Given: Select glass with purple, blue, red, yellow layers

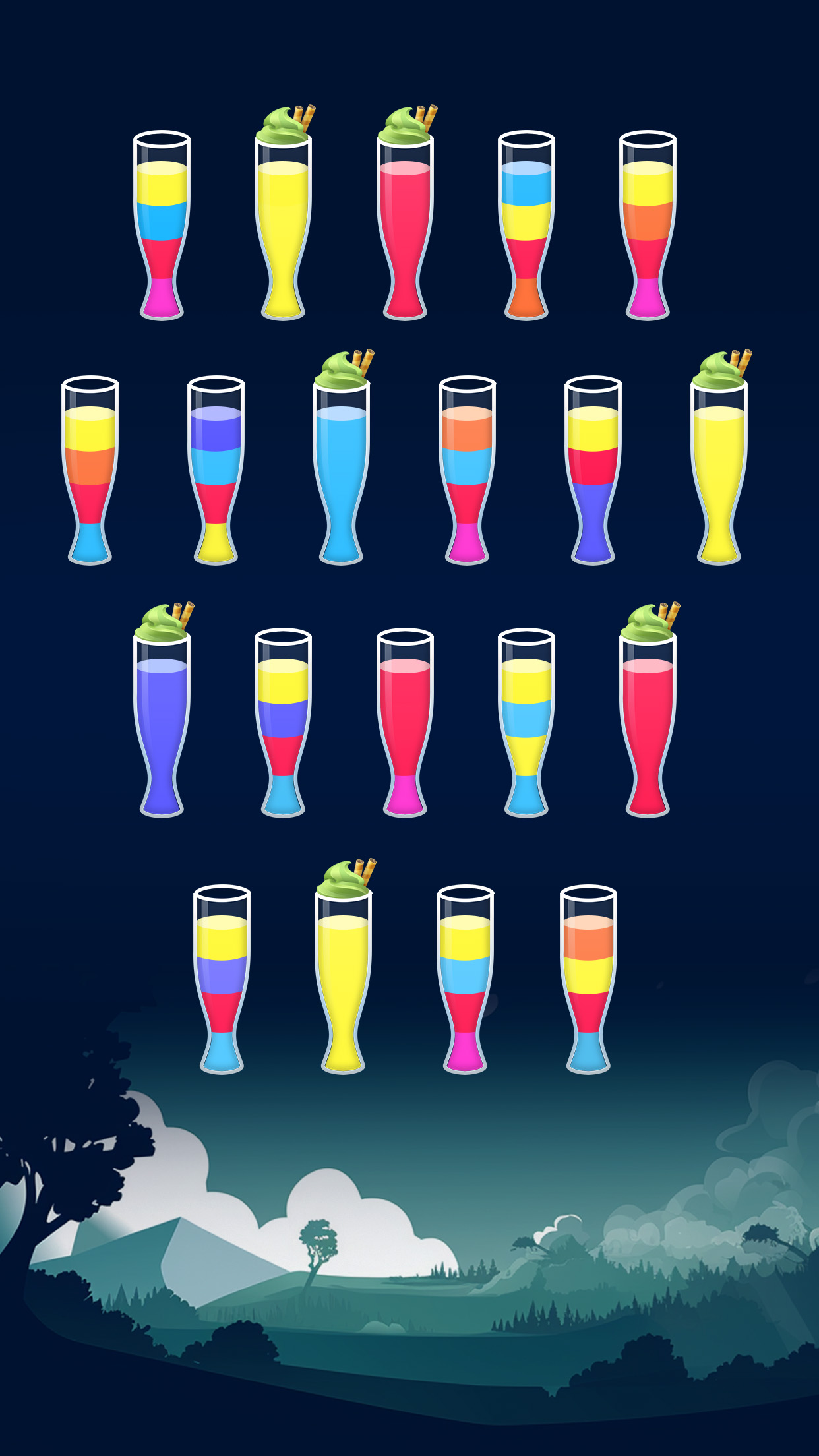Looking at the screenshot, I should click(x=216, y=470).
